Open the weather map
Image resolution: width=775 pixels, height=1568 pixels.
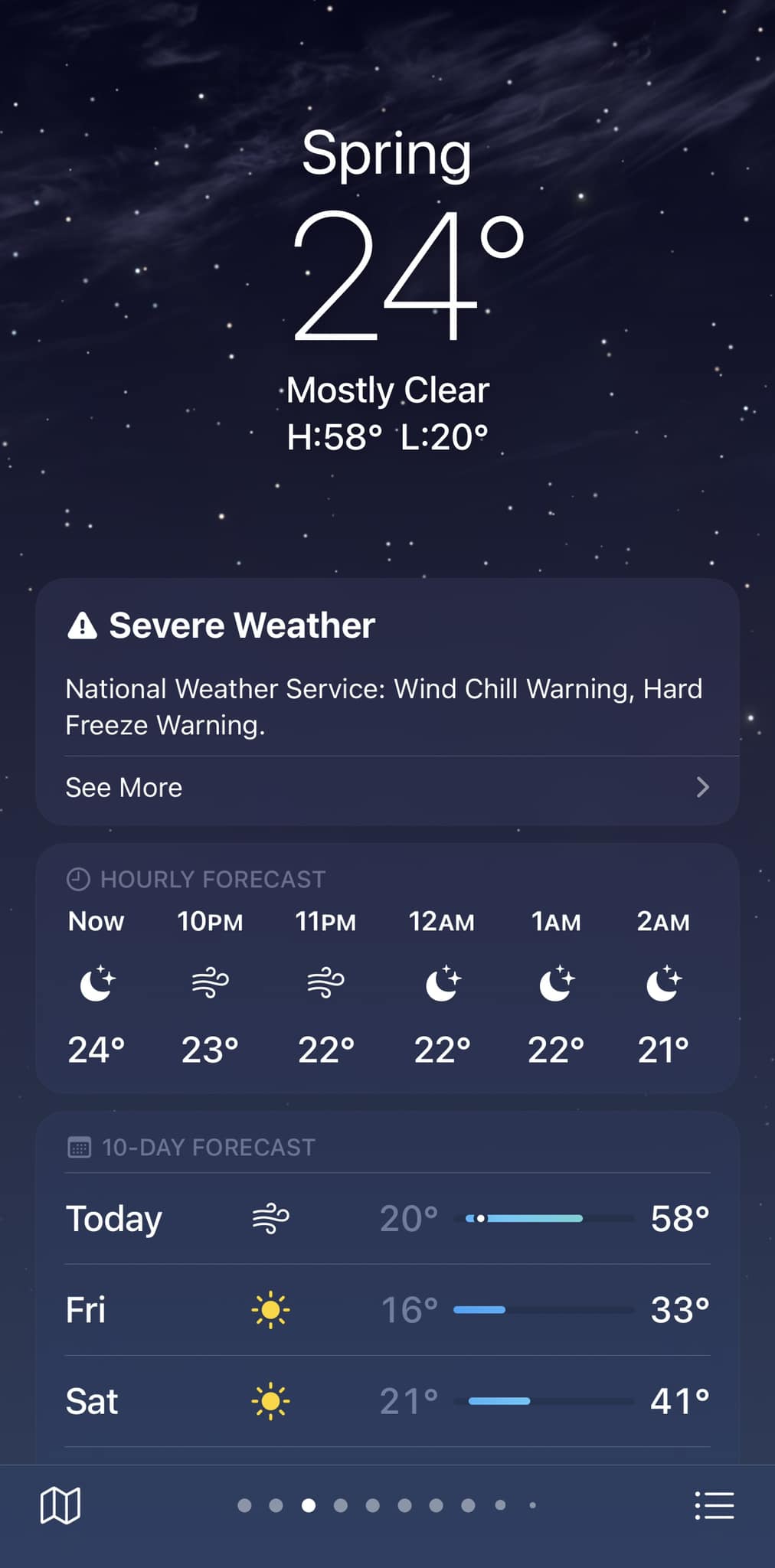click(x=60, y=1505)
